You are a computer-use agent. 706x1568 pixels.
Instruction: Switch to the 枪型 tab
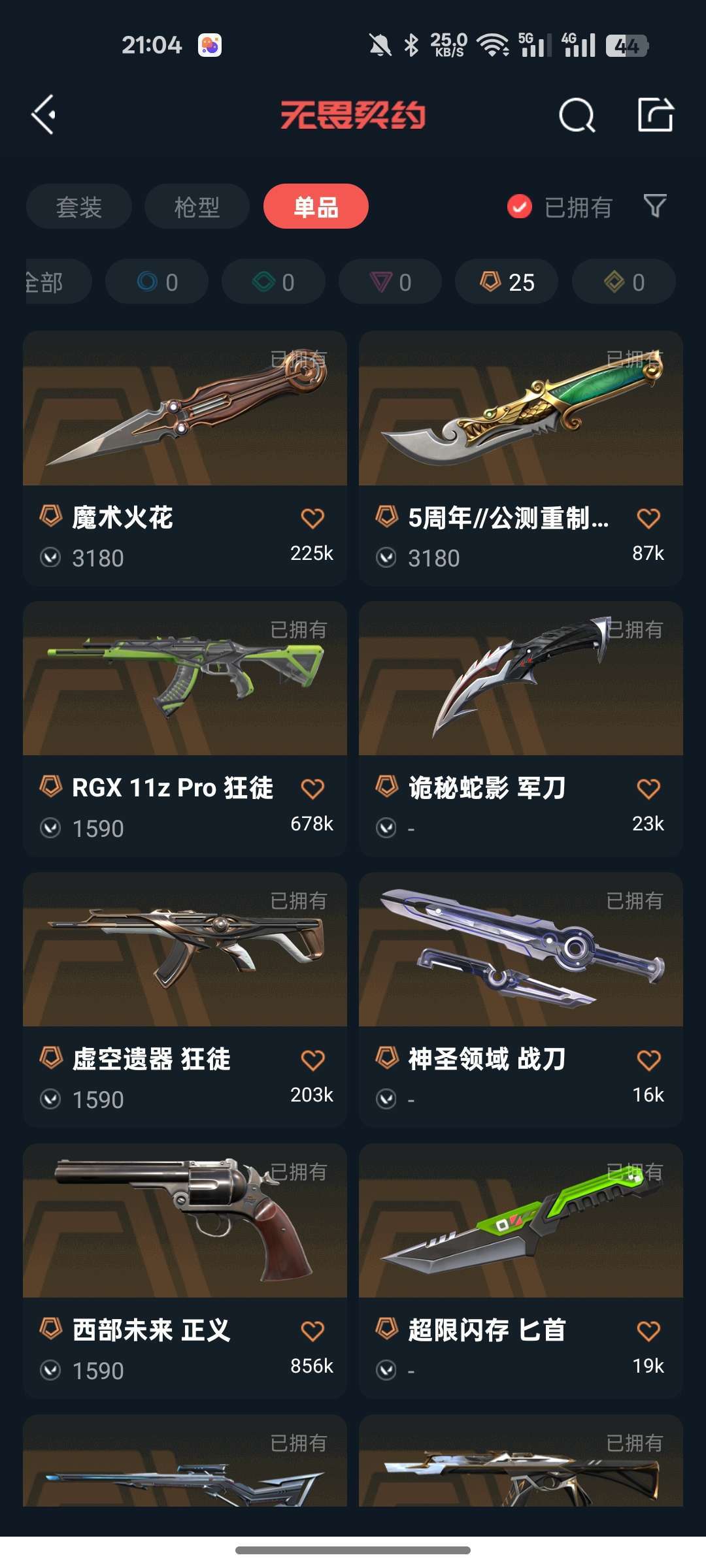coord(197,206)
